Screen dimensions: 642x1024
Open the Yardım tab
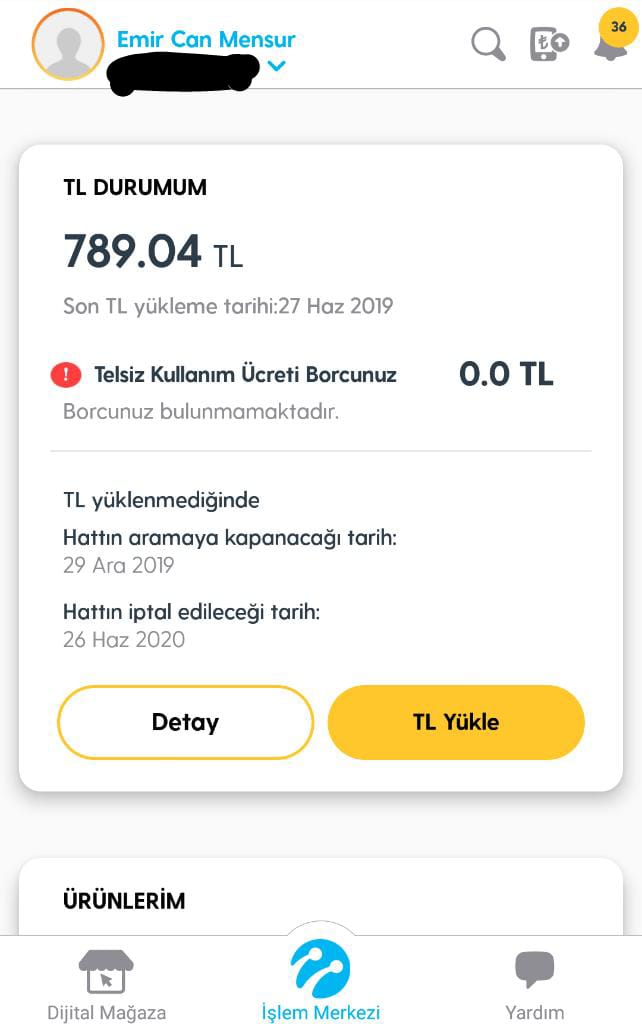pyautogui.click(x=534, y=985)
